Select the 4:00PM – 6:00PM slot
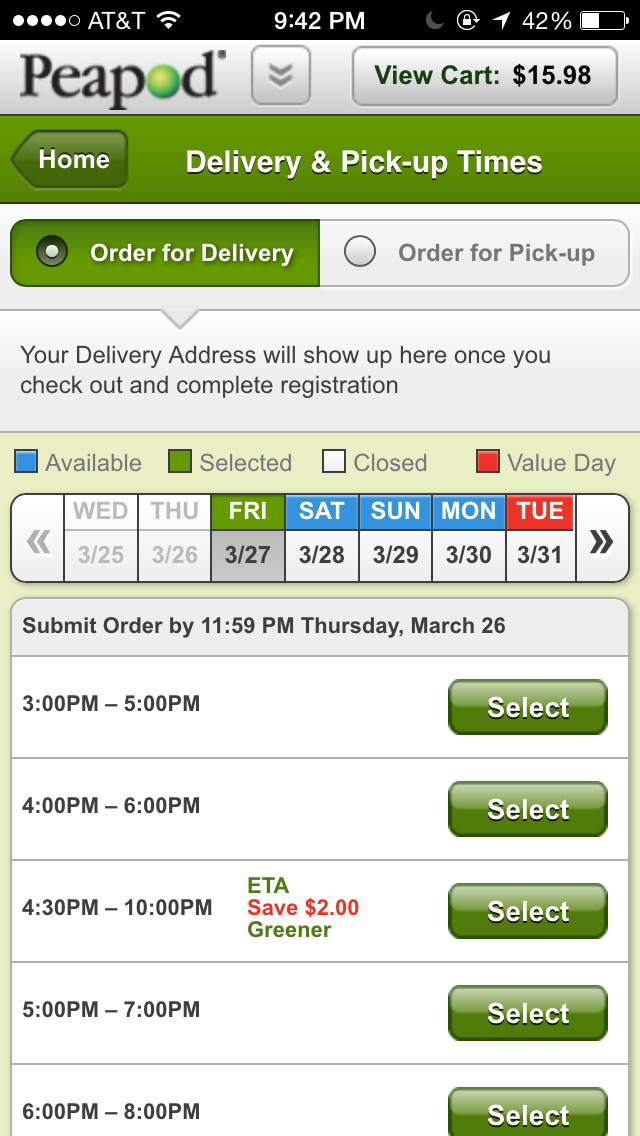 tap(528, 809)
